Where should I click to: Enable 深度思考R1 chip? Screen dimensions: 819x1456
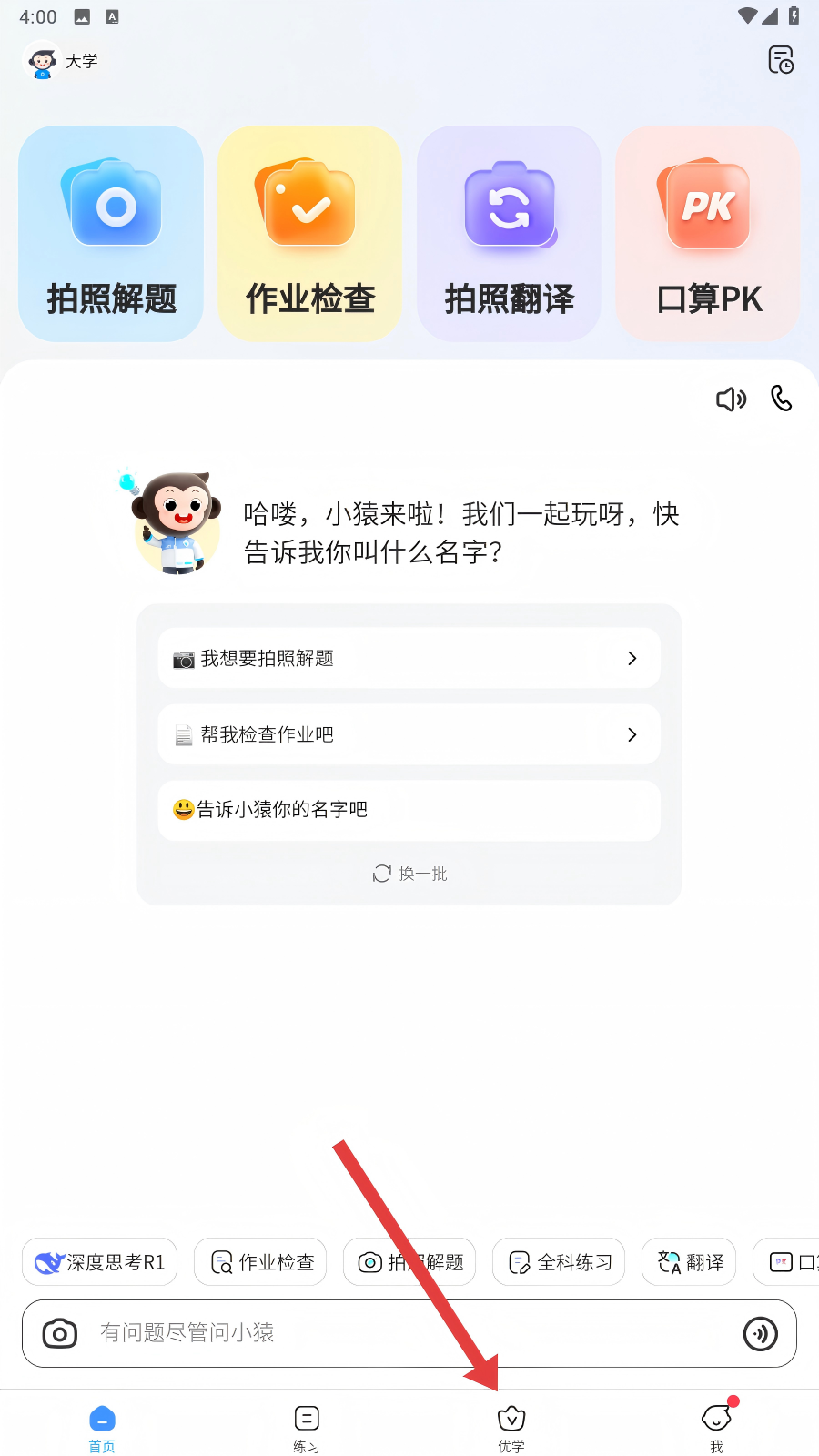point(100,1262)
